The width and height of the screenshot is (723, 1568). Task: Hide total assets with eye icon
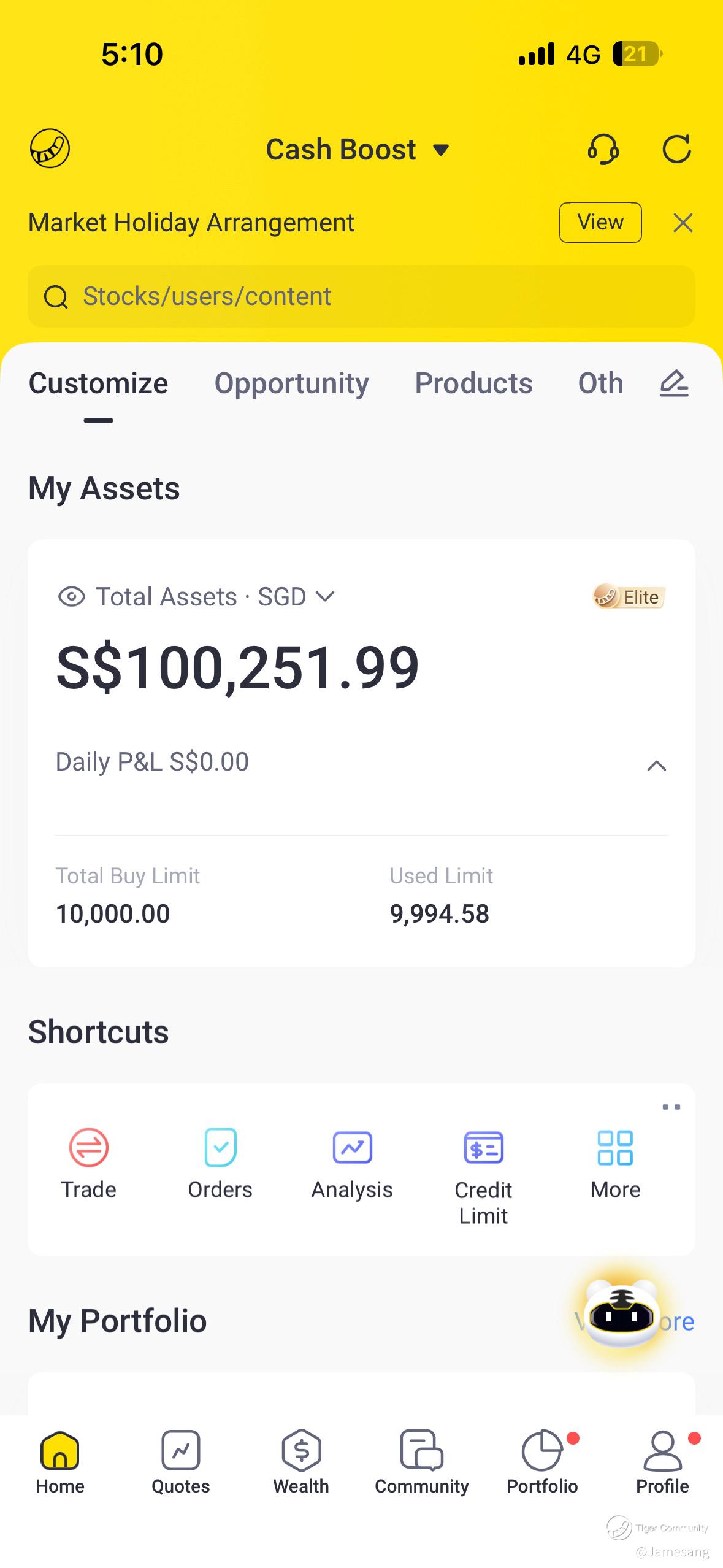[x=71, y=596]
